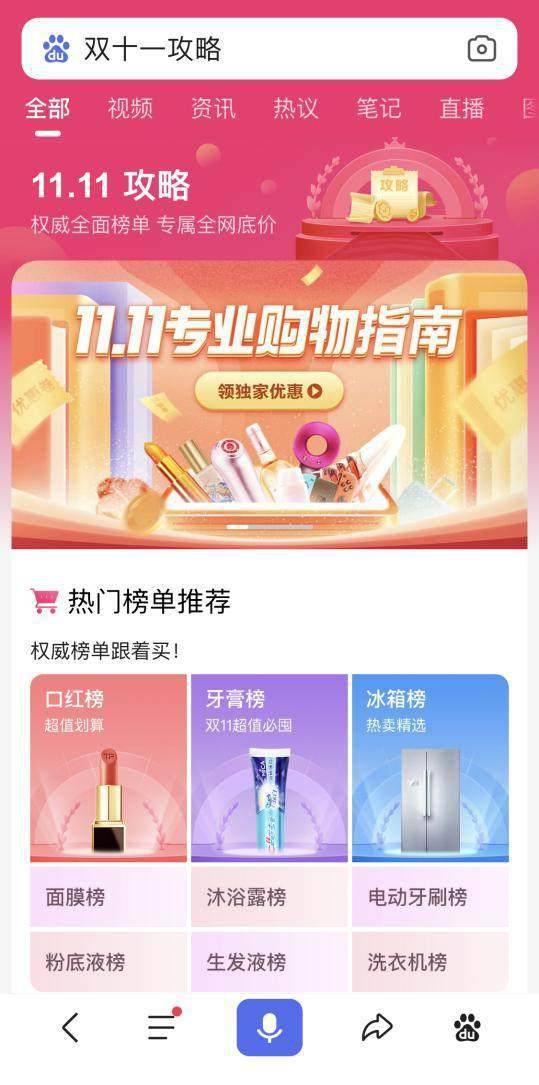Open the 生发液榜 list
The width and height of the screenshot is (539, 1085).
(x=269, y=962)
